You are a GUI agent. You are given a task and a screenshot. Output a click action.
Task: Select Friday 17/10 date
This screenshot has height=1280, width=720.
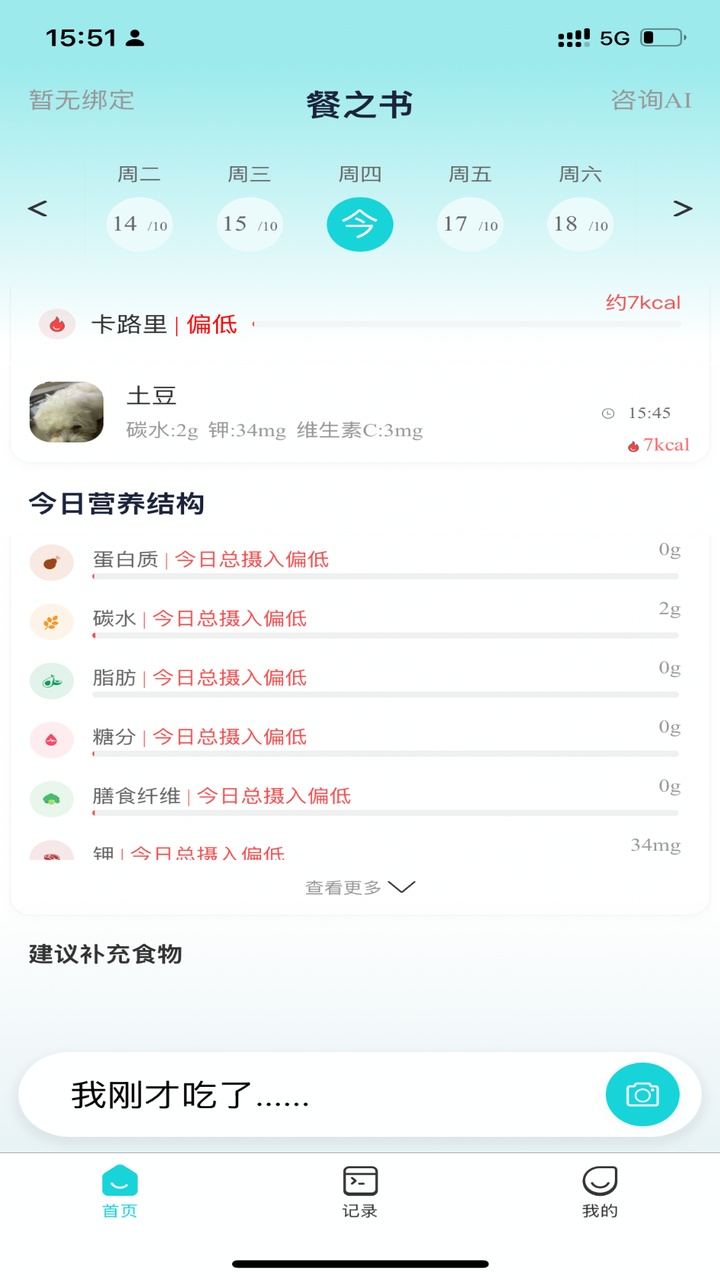(470, 224)
